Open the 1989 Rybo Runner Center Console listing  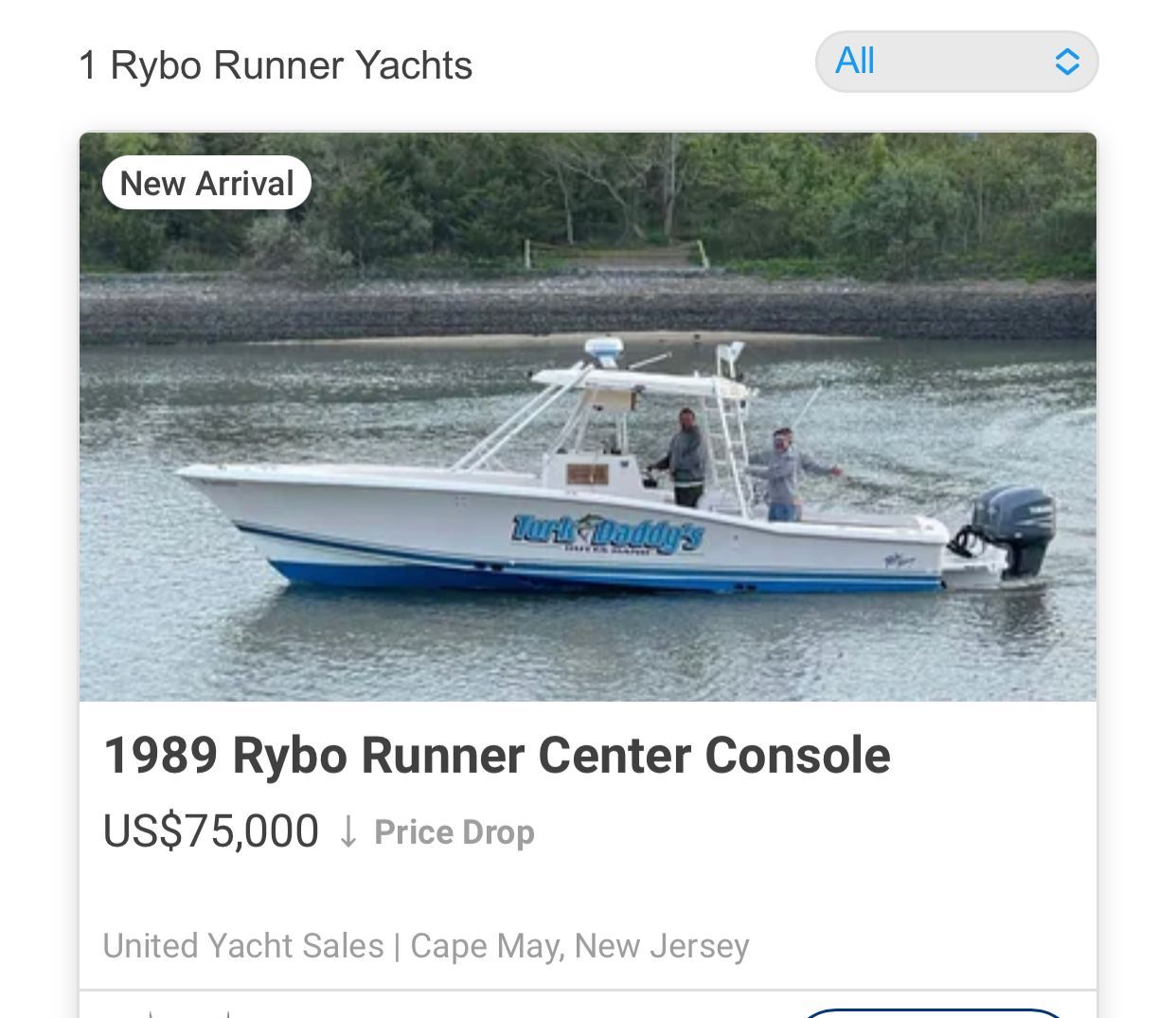[x=496, y=756]
